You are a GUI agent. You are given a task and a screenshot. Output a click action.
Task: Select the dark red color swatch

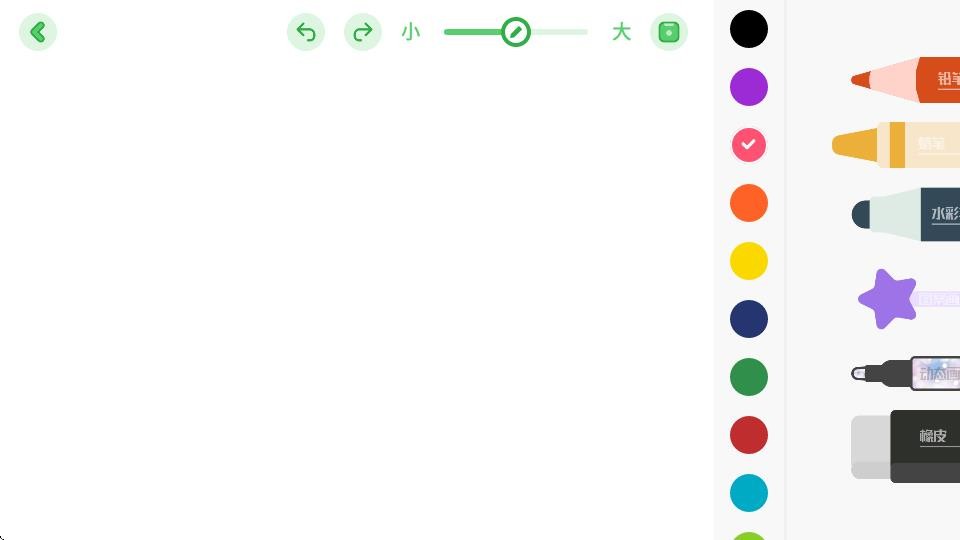point(748,435)
